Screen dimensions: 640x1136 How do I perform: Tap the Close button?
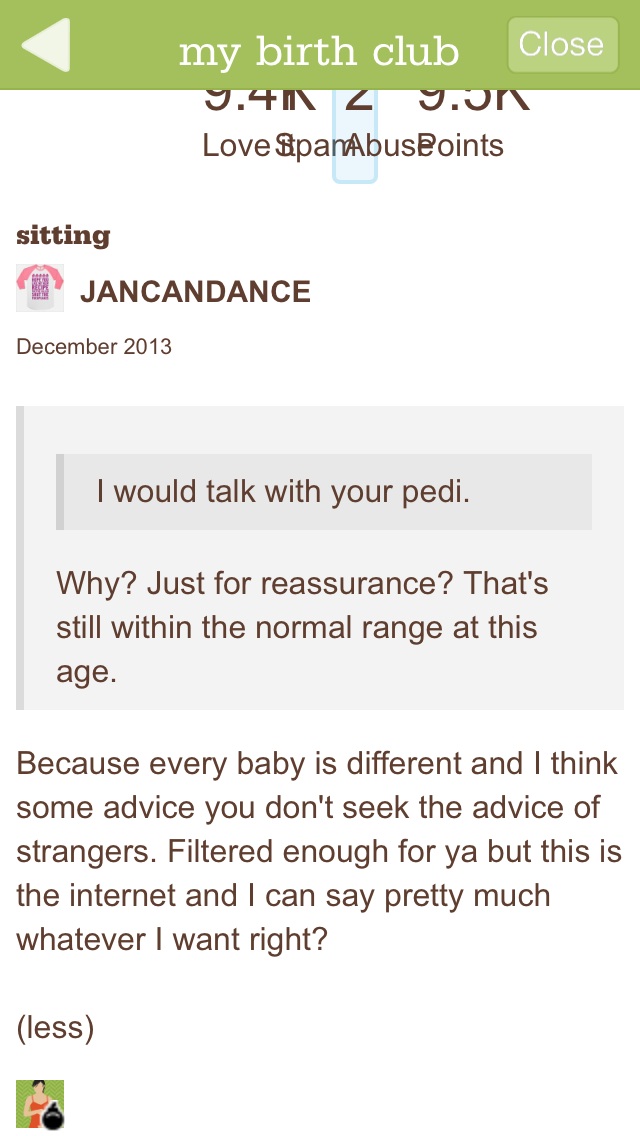tap(560, 45)
